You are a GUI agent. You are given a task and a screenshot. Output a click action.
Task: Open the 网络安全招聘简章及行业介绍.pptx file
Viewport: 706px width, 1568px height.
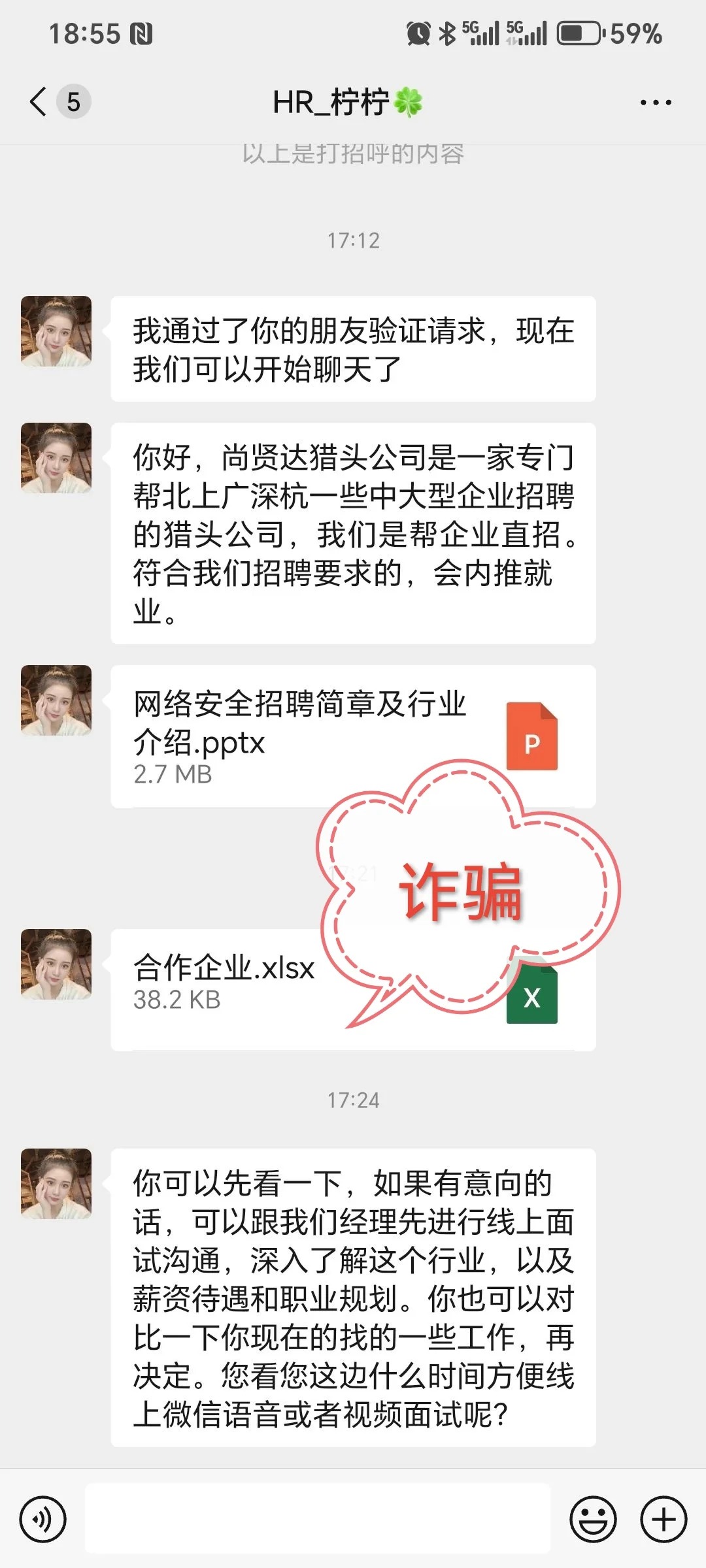pos(353,736)
